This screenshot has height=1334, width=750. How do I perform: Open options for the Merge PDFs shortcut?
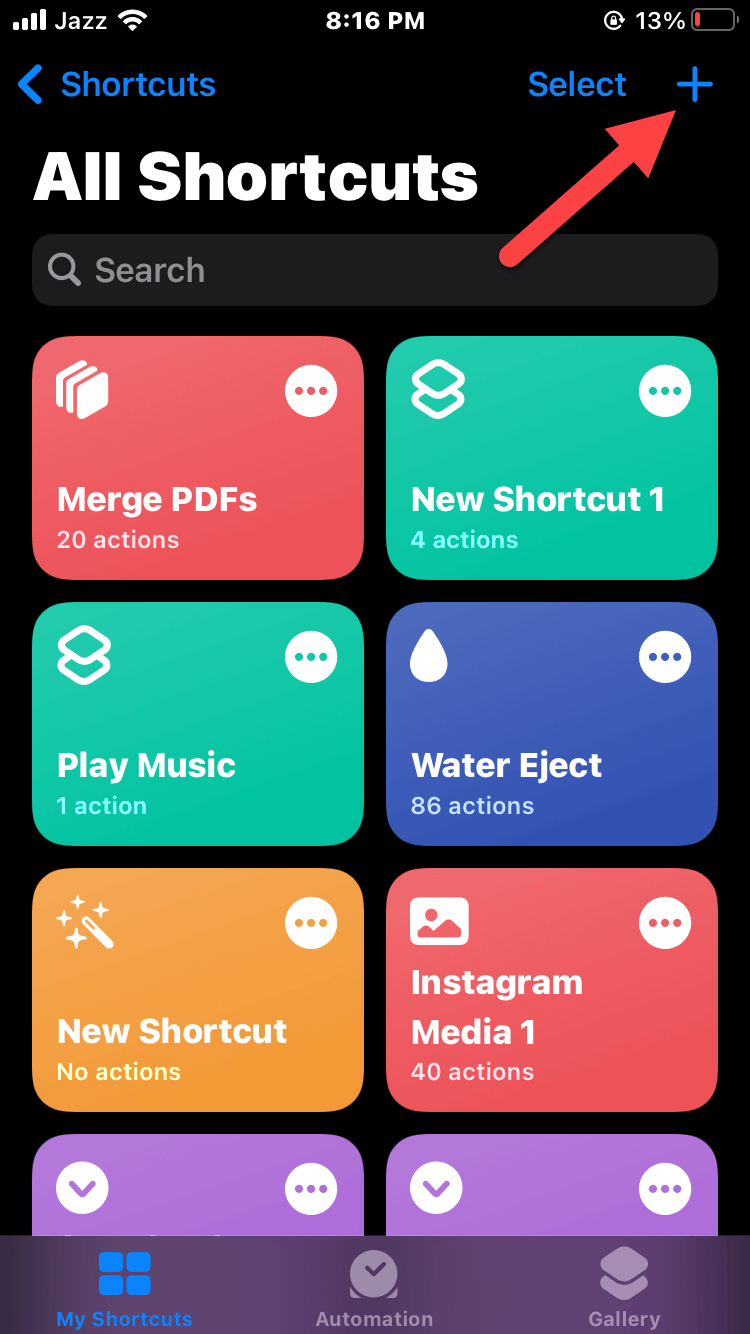[310, 390]
